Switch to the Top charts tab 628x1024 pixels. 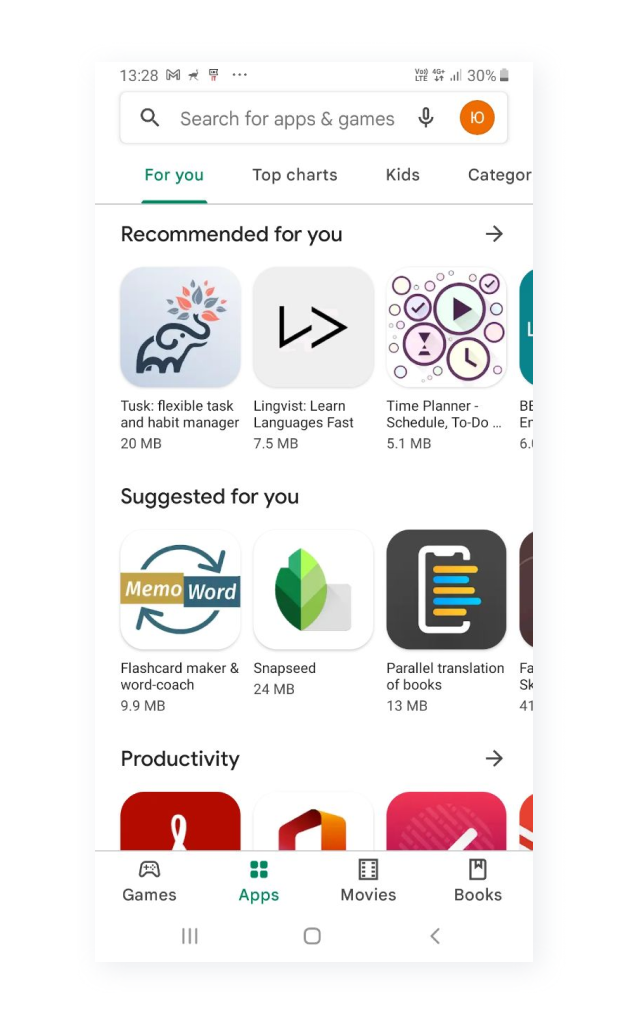[x=295, y=175]
